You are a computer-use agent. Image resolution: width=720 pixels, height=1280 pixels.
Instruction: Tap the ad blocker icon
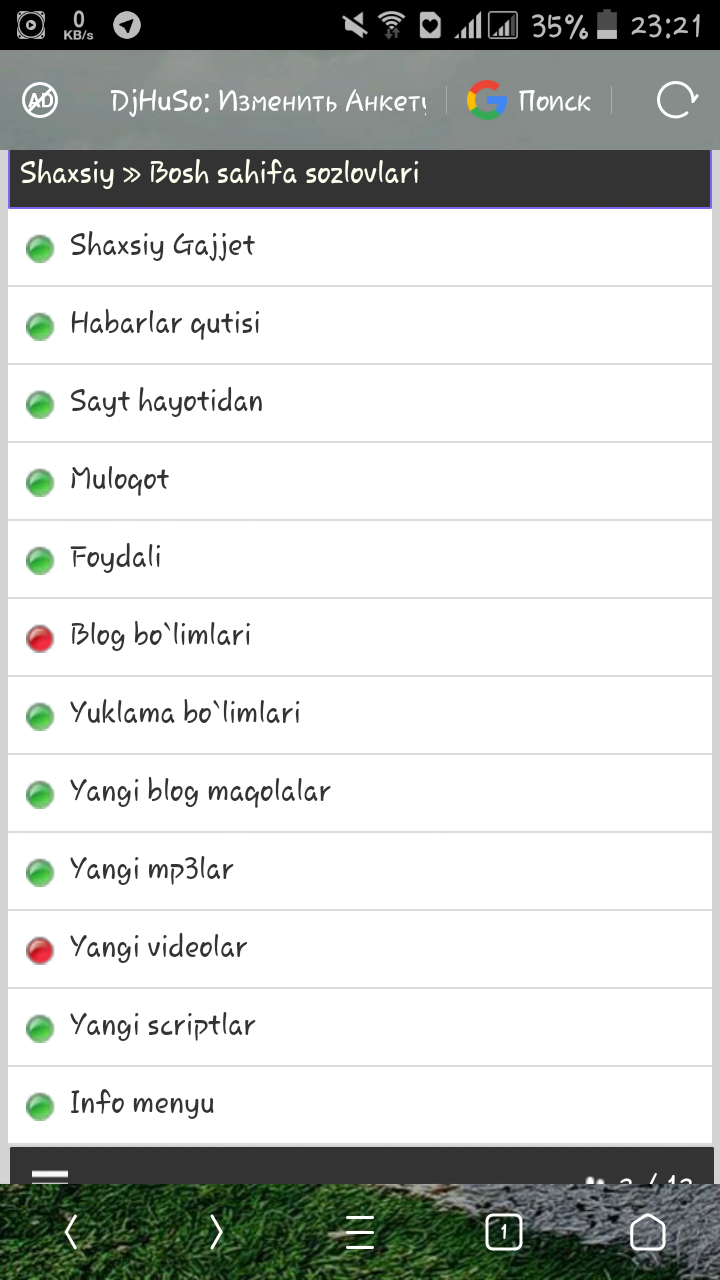(41, 100)
